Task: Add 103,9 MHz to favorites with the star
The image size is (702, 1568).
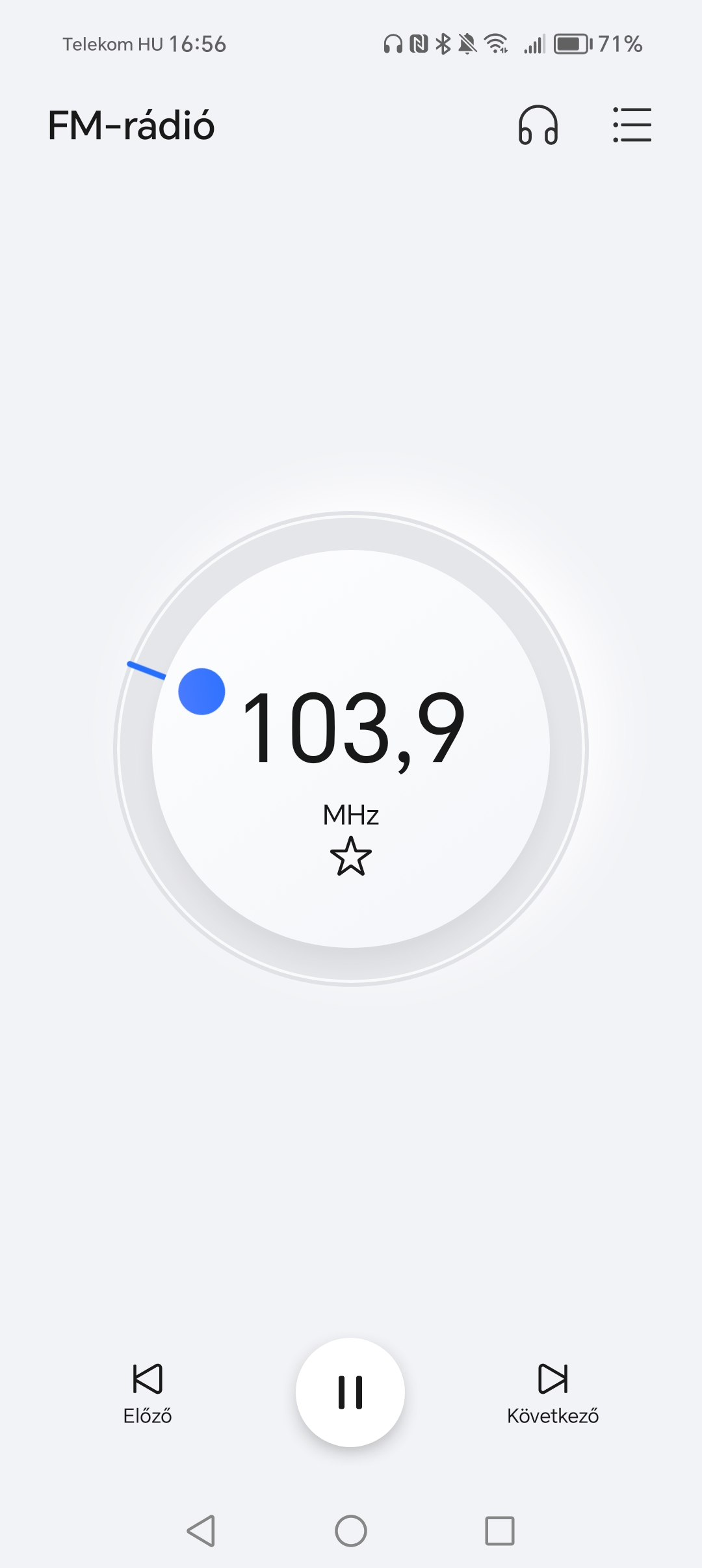Action: [351, 856]
